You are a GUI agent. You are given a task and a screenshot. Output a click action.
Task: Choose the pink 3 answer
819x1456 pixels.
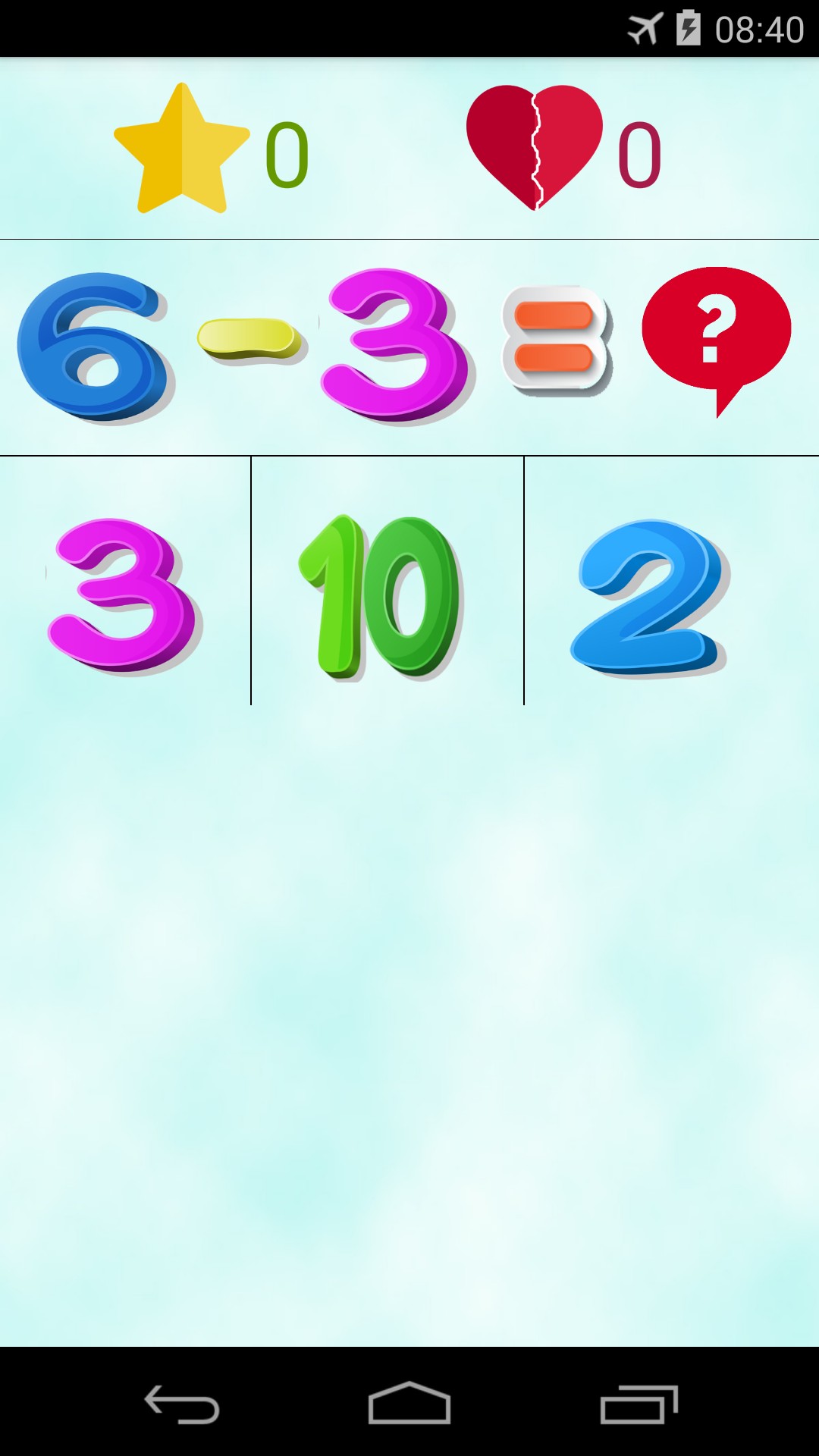pyautogui.click(x=124, y=595)
